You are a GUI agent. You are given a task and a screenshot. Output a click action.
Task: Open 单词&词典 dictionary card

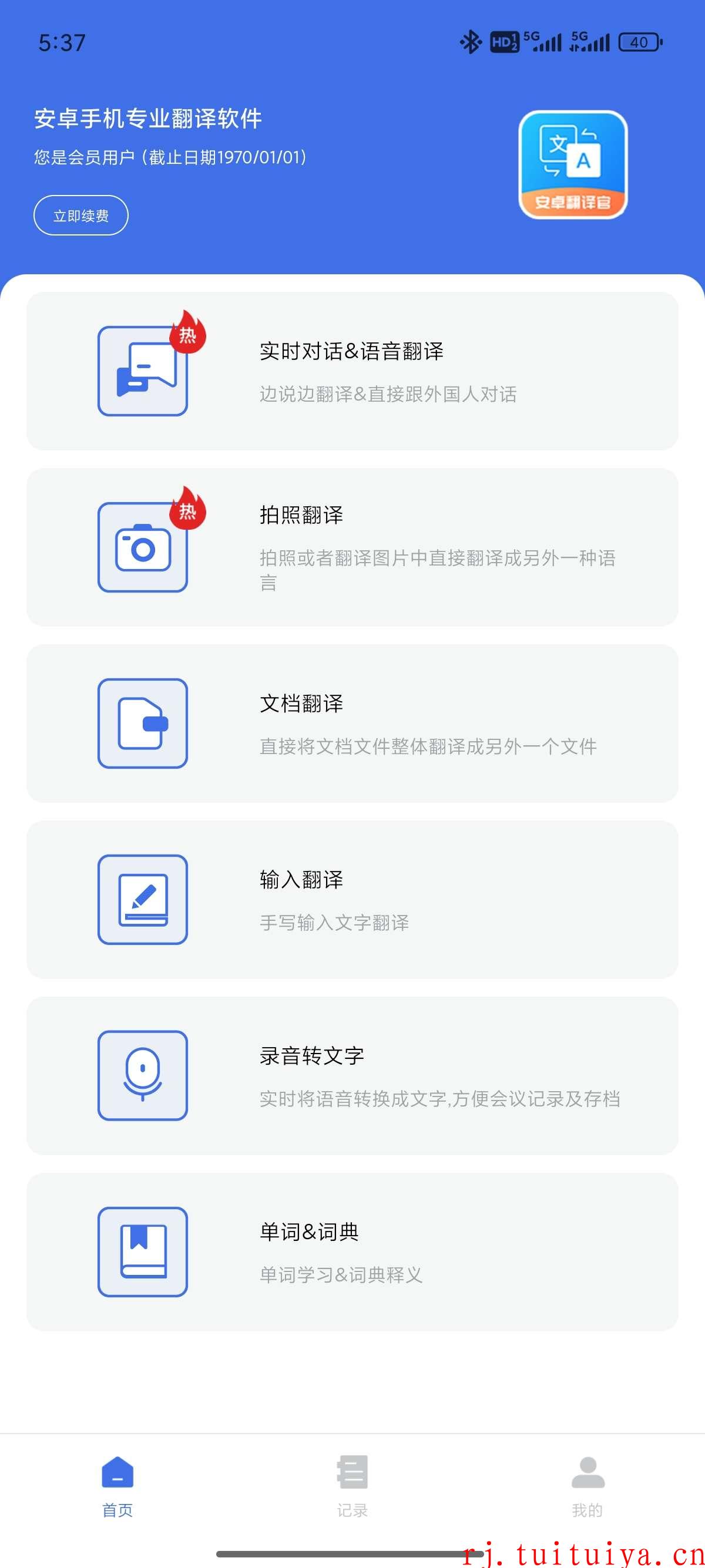click(x=352, y=1251)
